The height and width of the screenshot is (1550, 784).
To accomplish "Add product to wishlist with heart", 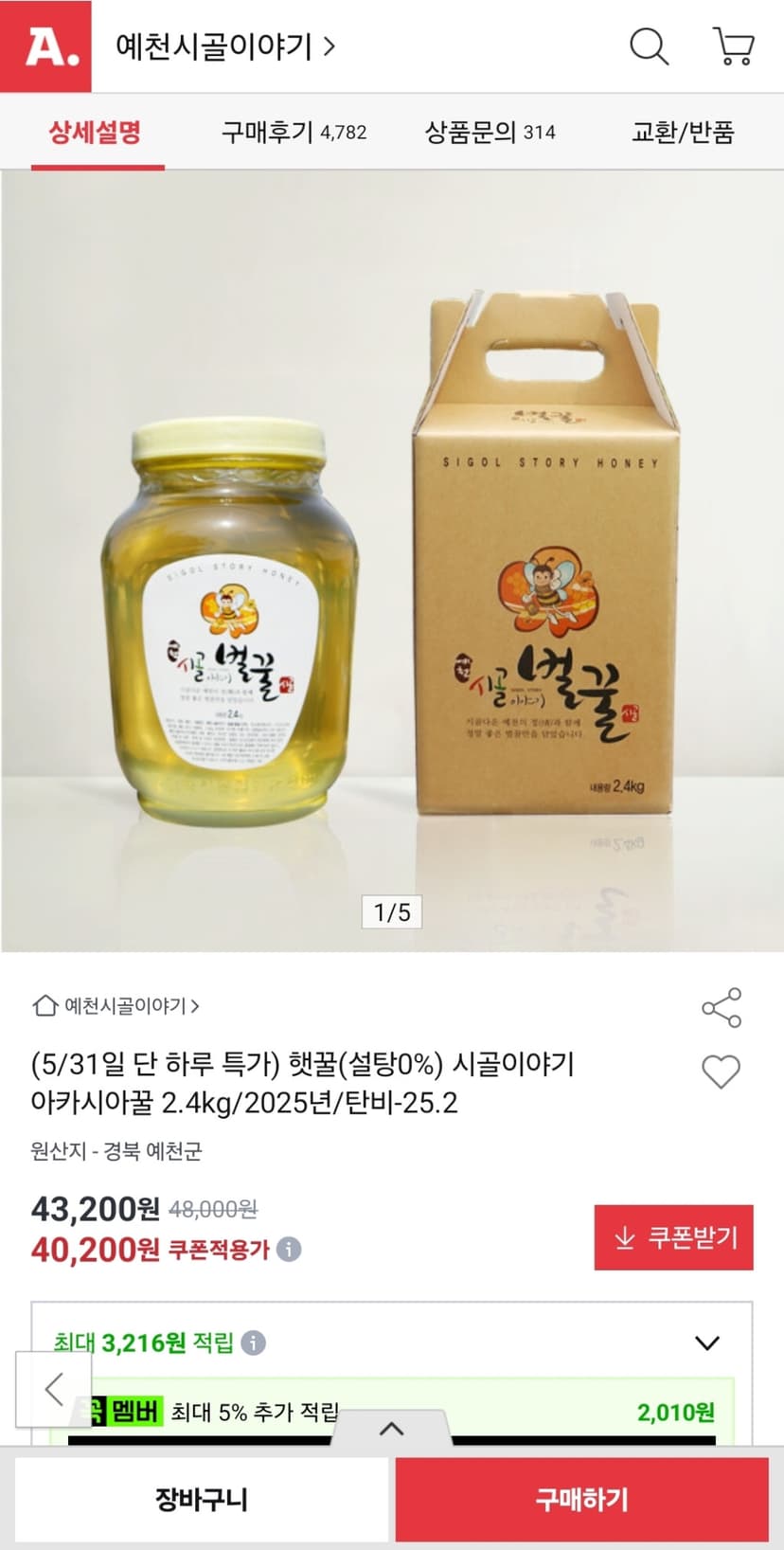I will (x=721, y=1072).
